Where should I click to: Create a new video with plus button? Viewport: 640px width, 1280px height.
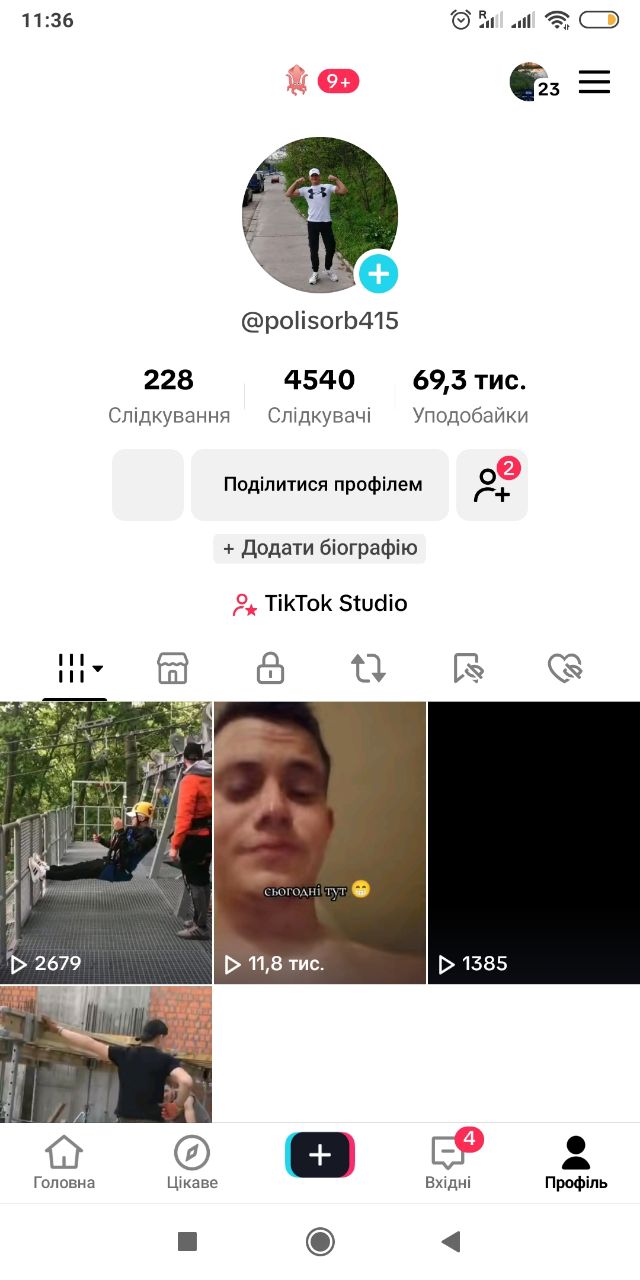coord(320,1156)
